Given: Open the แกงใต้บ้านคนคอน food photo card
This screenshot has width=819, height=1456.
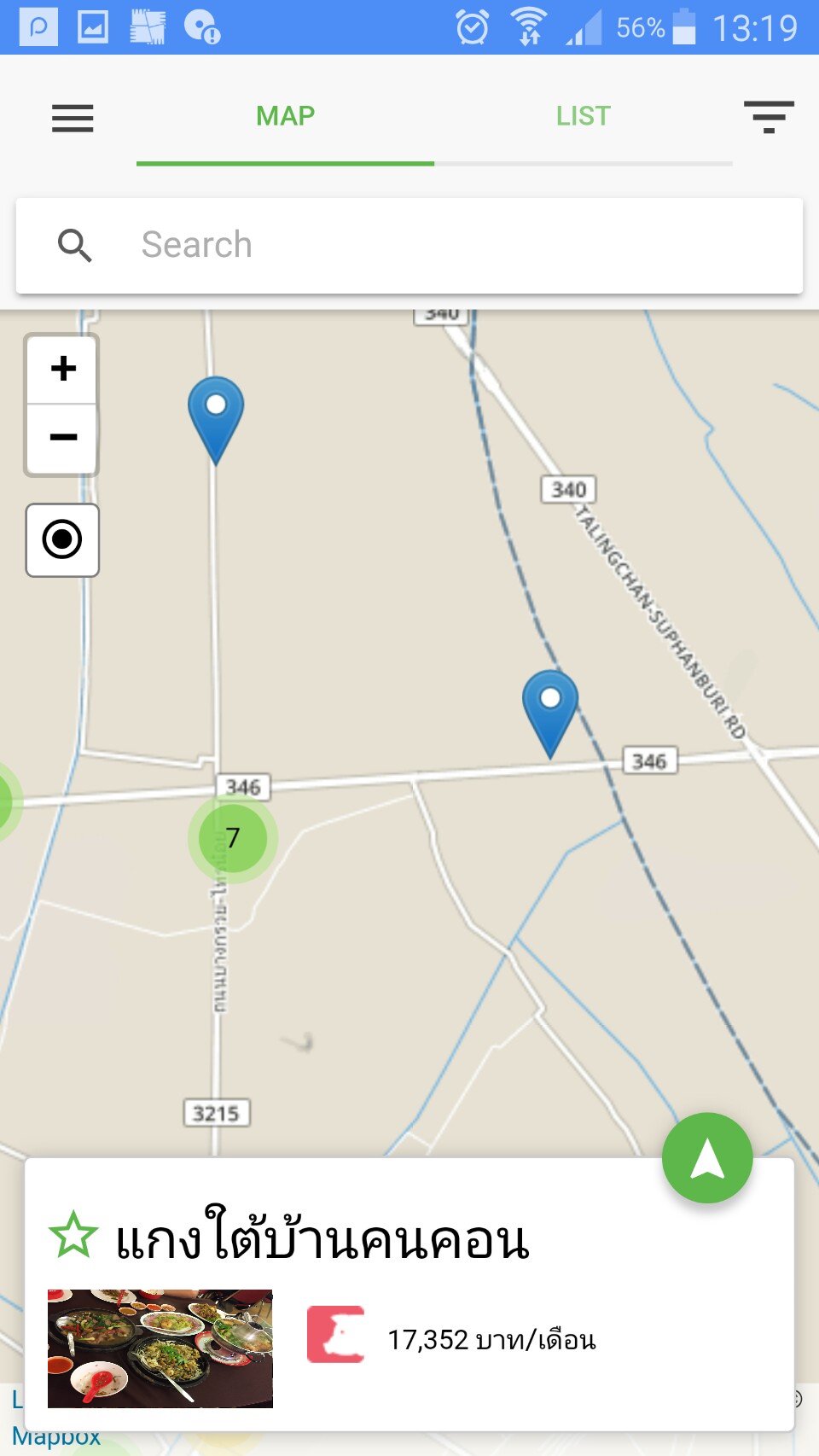Looking at the screenshot, I should coord(160,1348).
